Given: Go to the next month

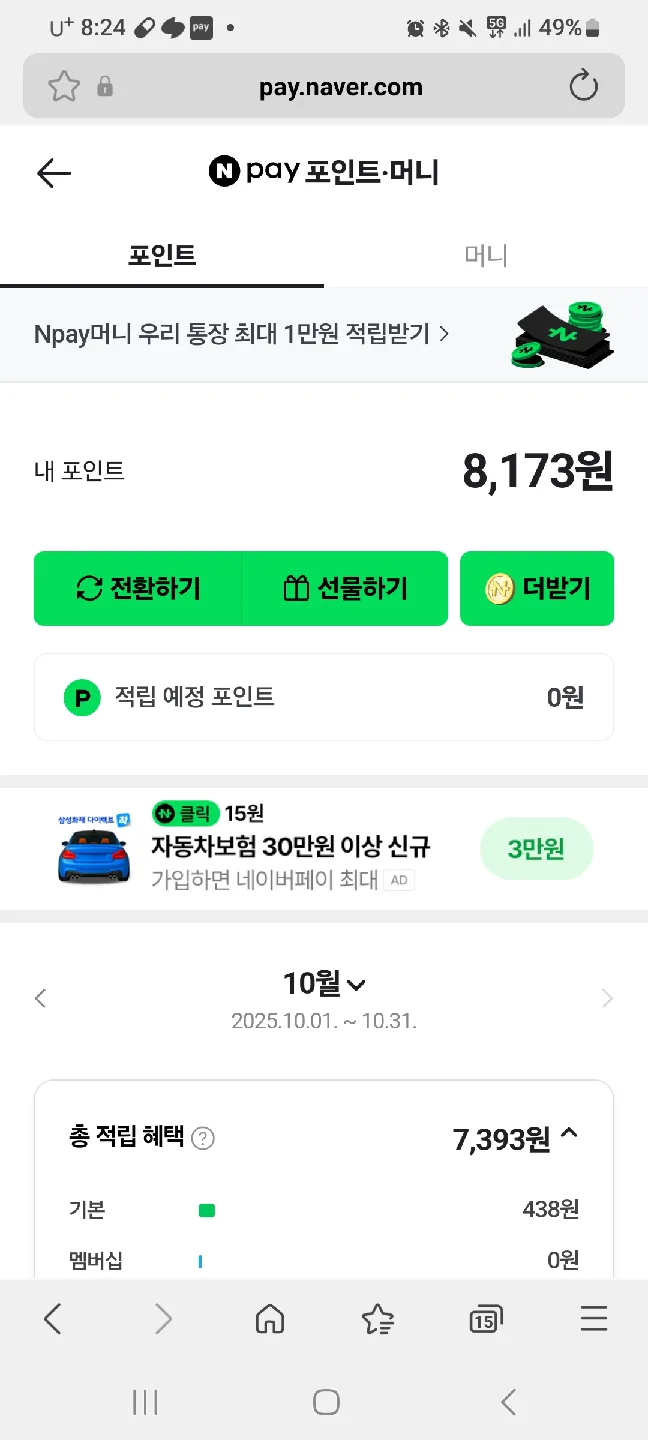Looking at the screenshot, I should 606,997.
